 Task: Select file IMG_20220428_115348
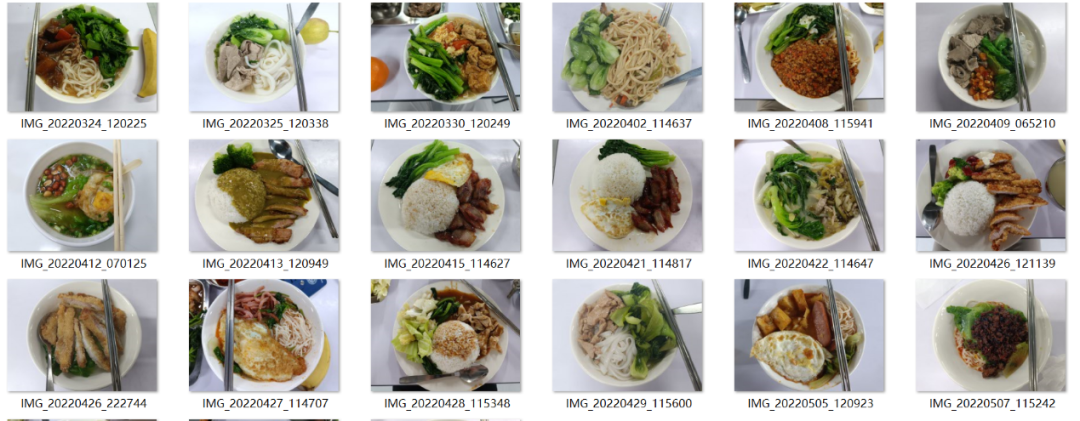pos(446,335)
